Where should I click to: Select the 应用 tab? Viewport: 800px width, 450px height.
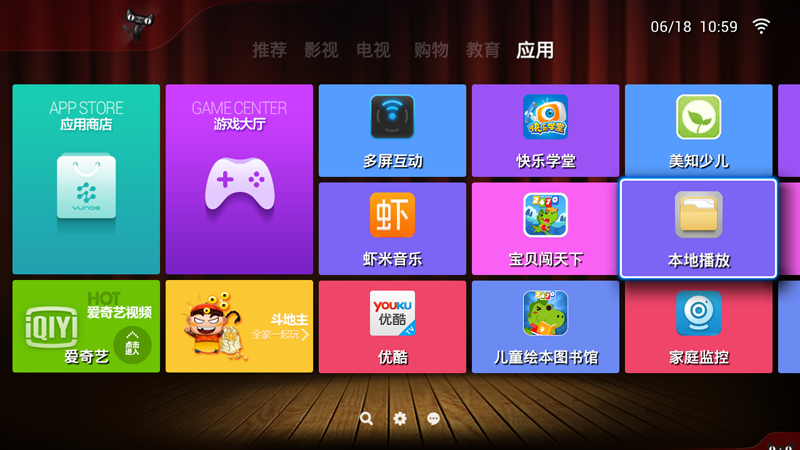click(535, 50)
